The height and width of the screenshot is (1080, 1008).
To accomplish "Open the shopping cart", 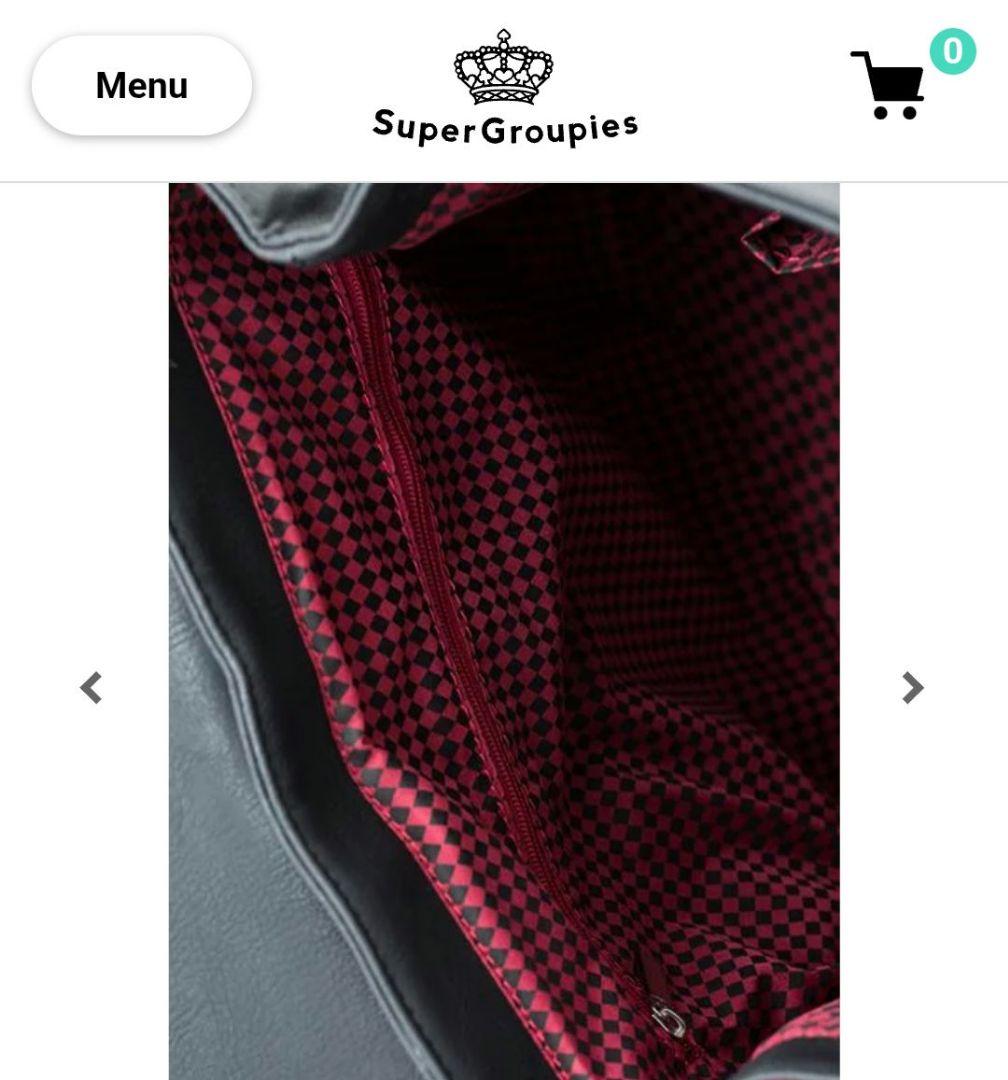I will tap(890, 84).
